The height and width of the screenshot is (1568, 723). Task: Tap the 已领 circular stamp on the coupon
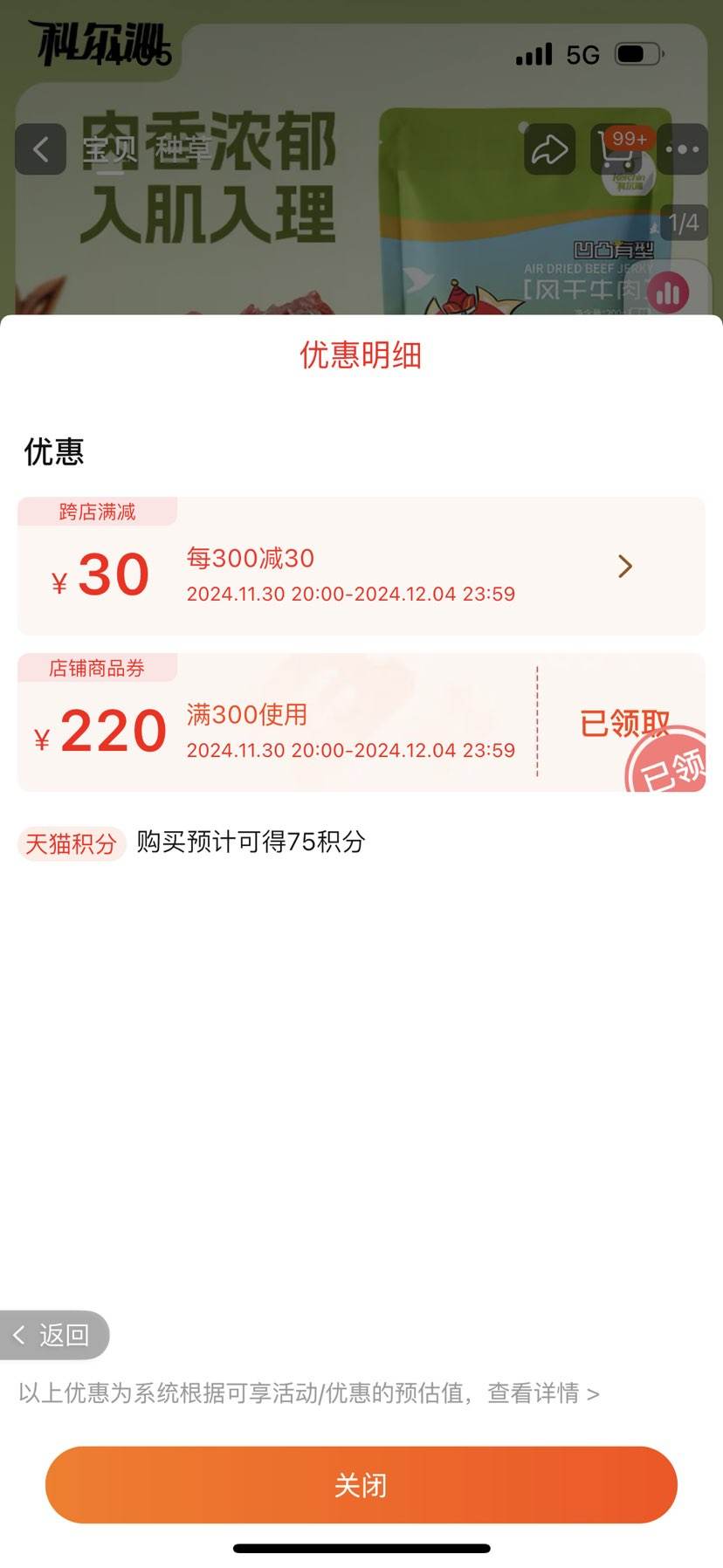pyautogui.click(x=669, y=769)
